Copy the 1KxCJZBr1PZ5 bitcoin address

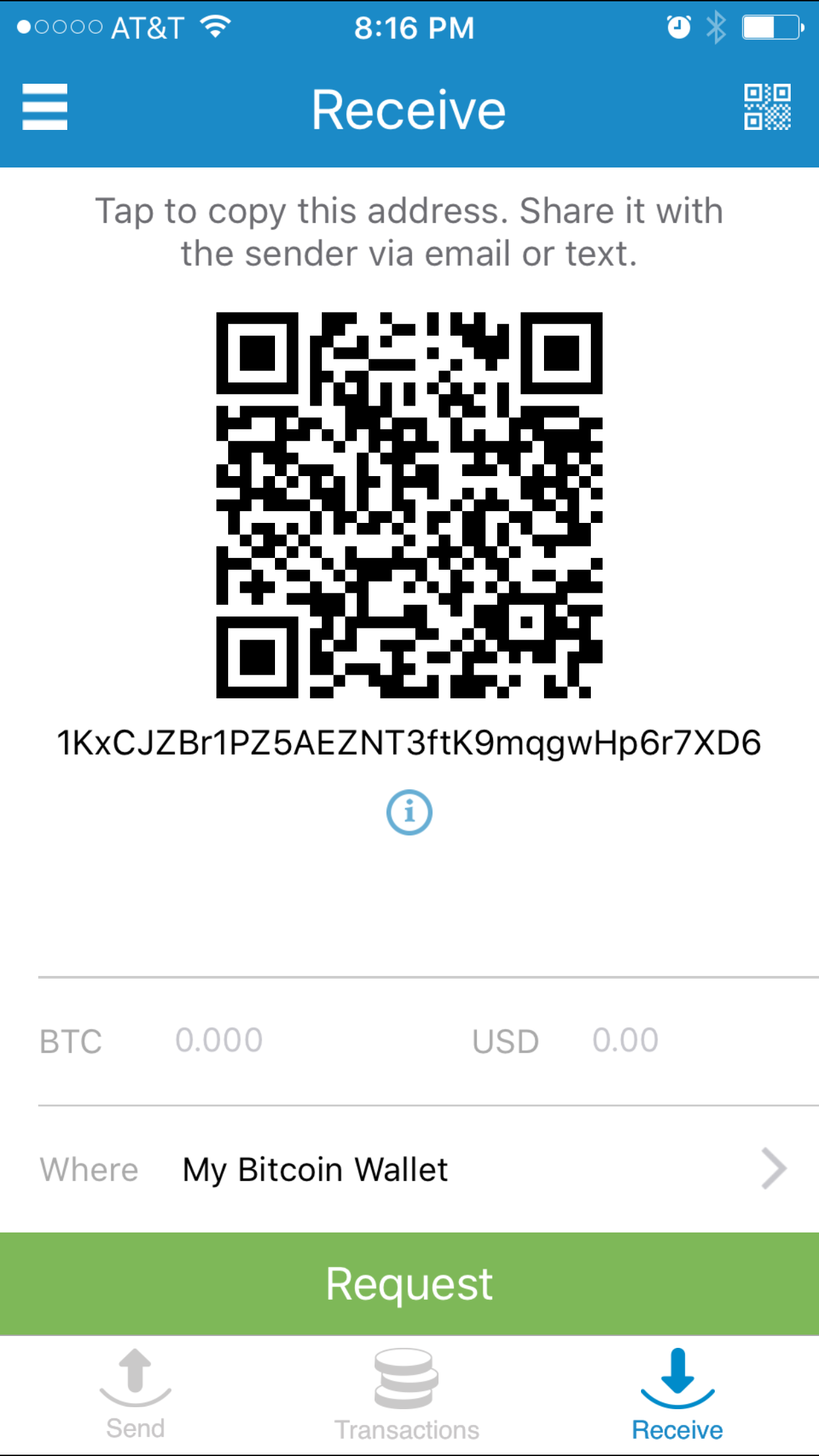point(409,743)
